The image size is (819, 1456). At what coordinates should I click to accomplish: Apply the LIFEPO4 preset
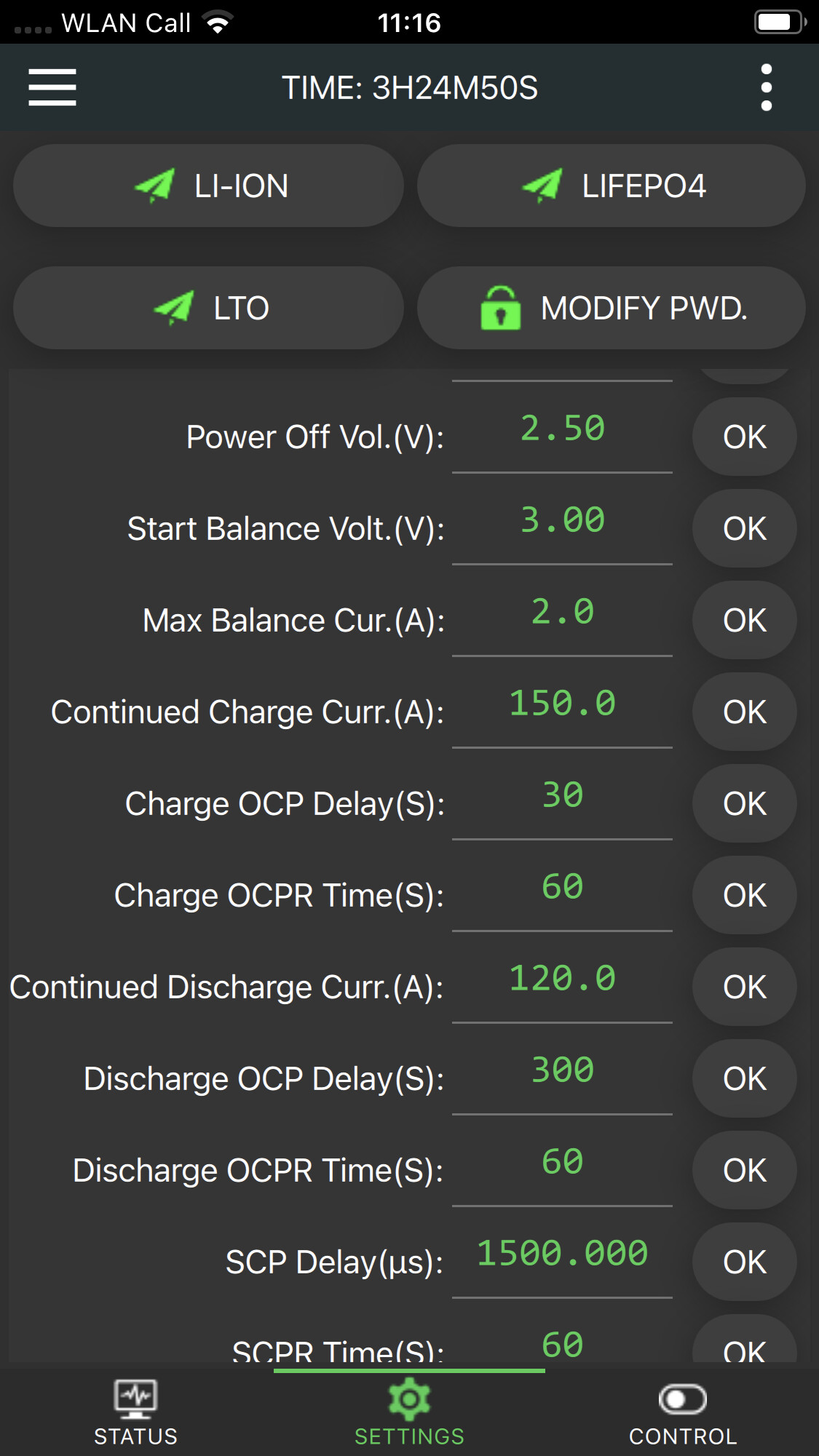pyautogui.click(x=611, y=186)
